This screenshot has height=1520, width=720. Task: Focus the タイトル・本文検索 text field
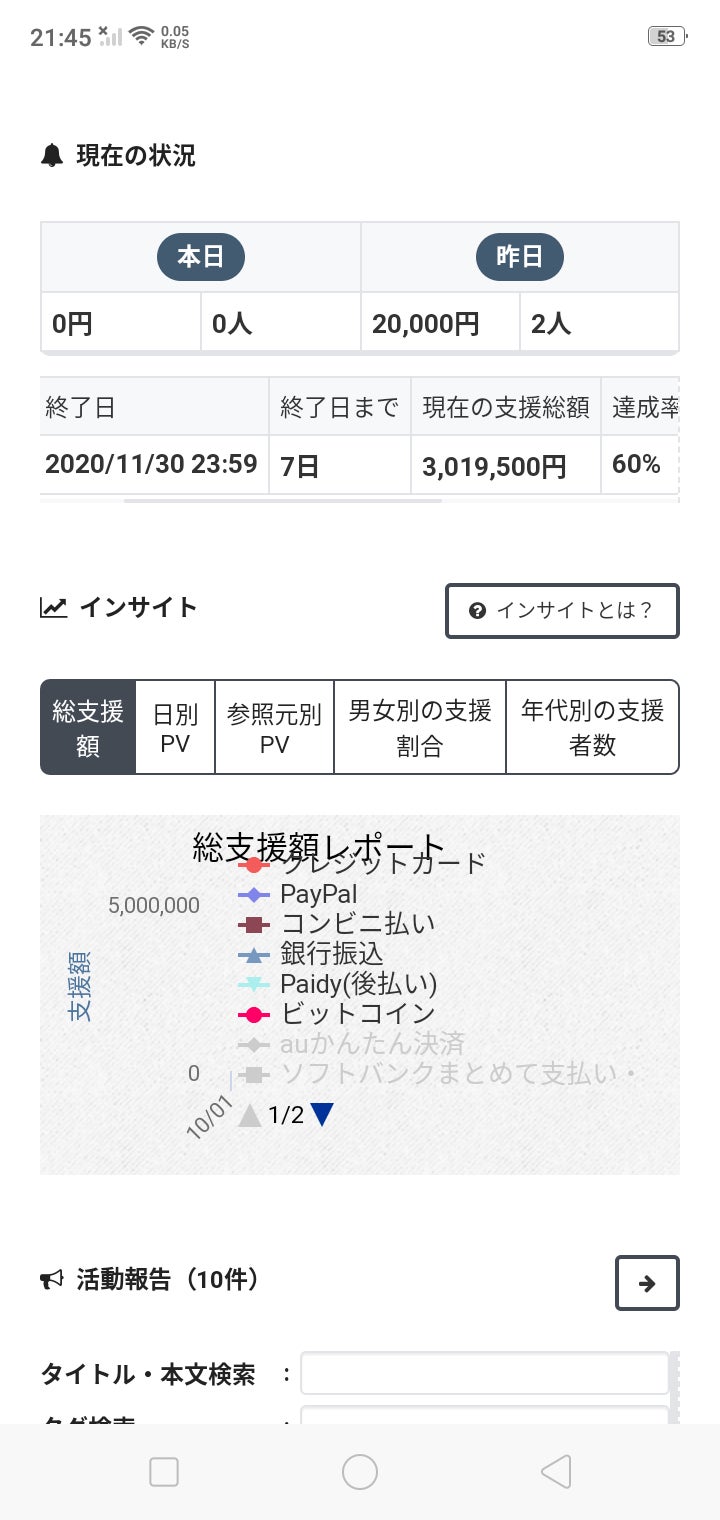[485, 1373]
